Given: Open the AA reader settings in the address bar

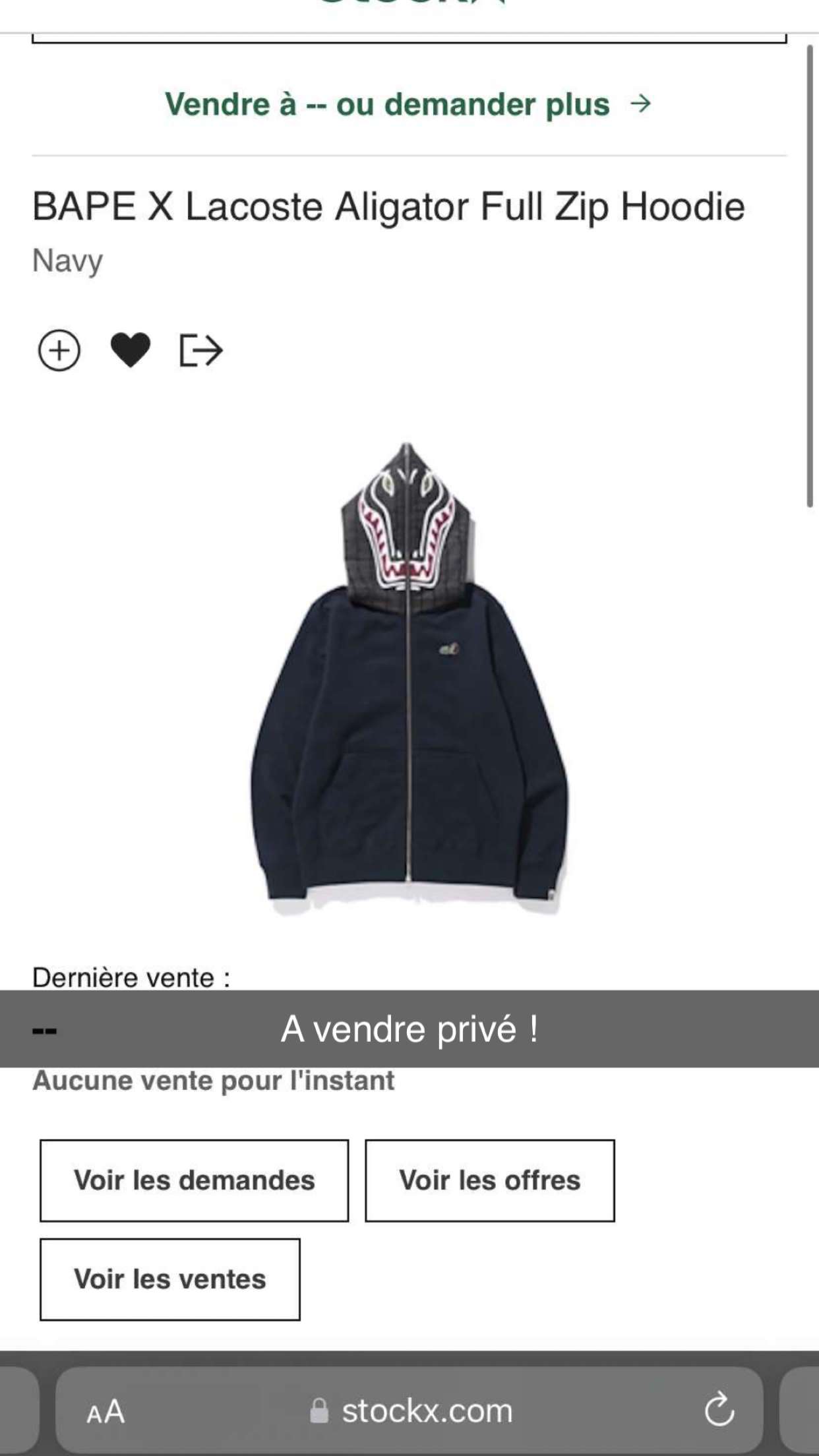Looking at the screenshot, I should point(106,1411).
